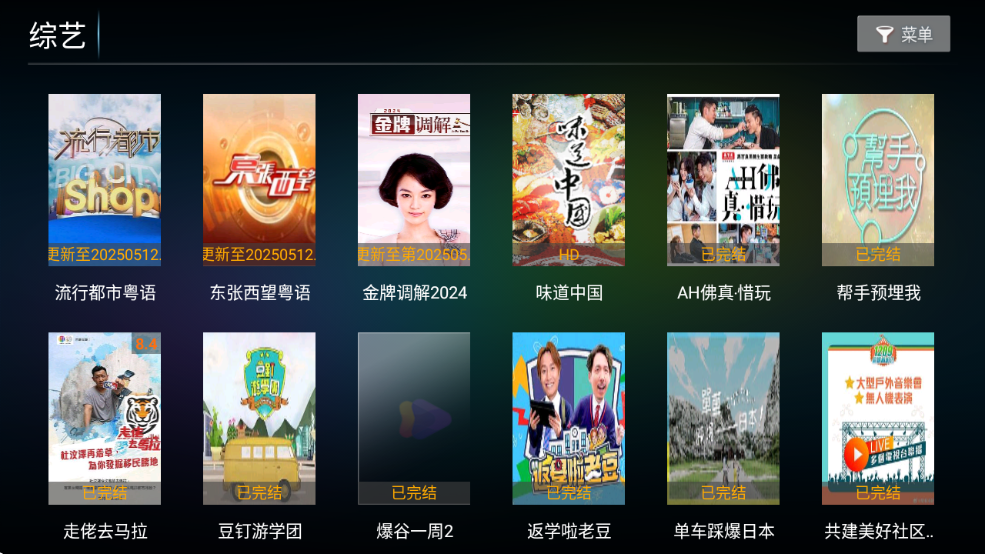Open 东张西望粤语 variety show
The image size is (985, 554).
click(259, 180)
